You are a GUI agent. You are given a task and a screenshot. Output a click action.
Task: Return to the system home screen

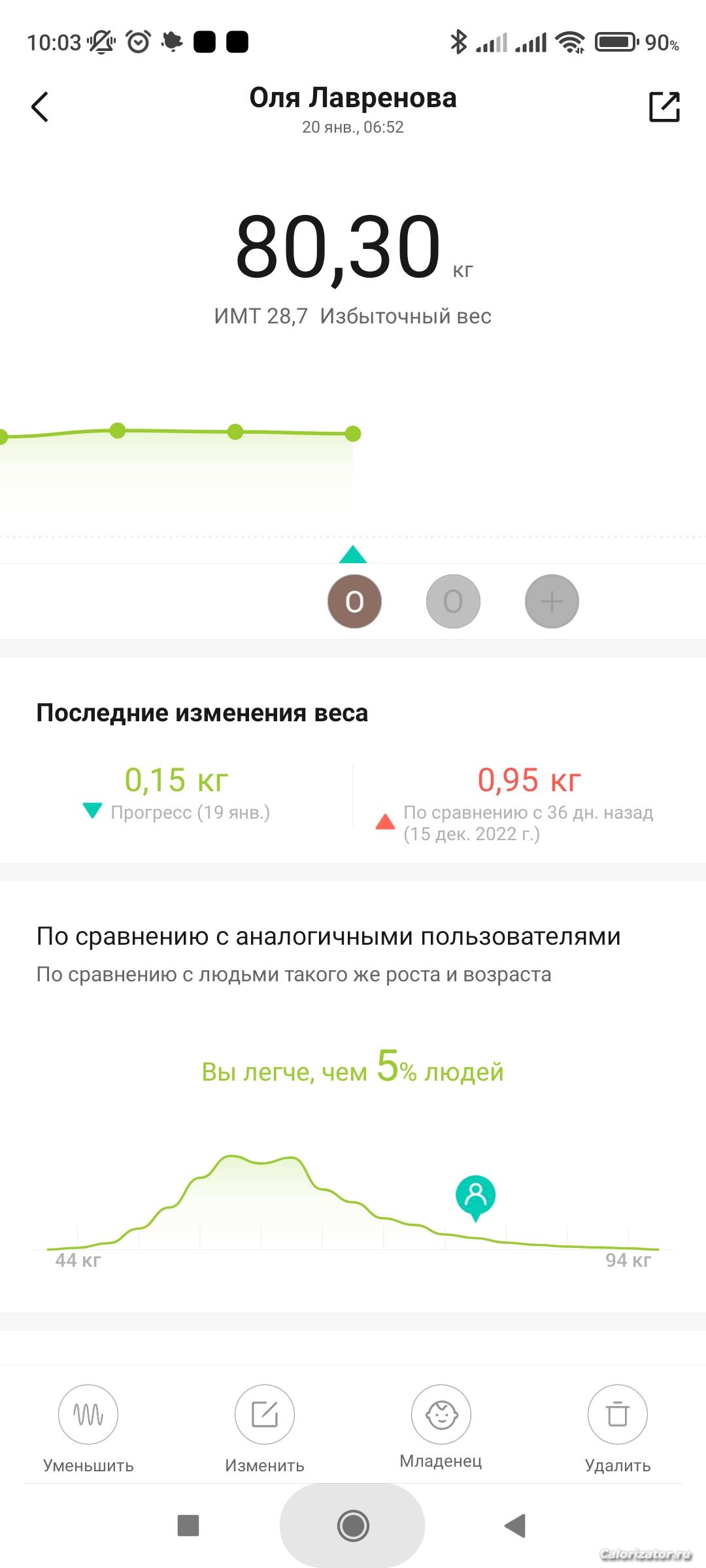tap(353, 1526)
